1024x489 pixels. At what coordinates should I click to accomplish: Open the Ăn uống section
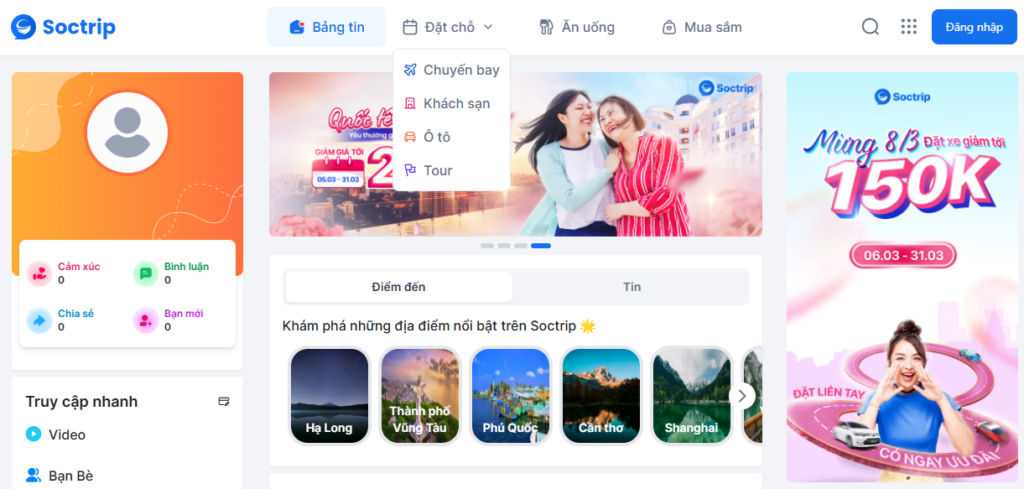pyautogui.click(x=577, y=27)
